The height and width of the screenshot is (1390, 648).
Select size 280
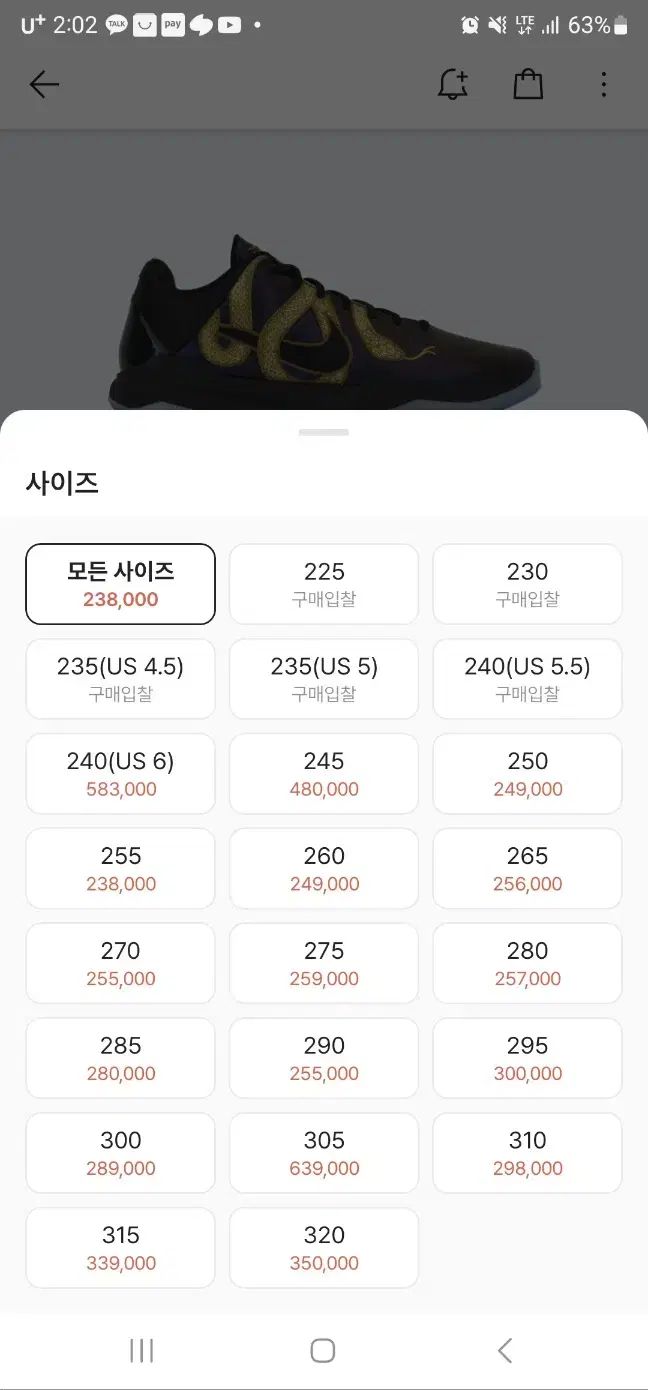point(527,964)
